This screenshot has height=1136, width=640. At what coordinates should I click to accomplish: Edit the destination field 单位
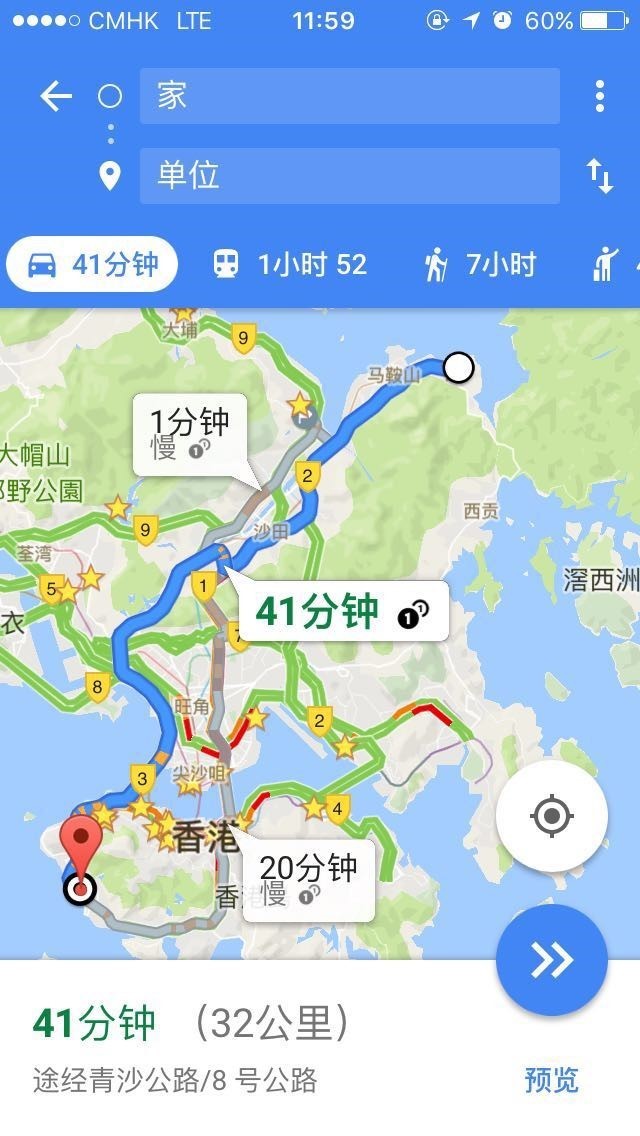[349, 176]
